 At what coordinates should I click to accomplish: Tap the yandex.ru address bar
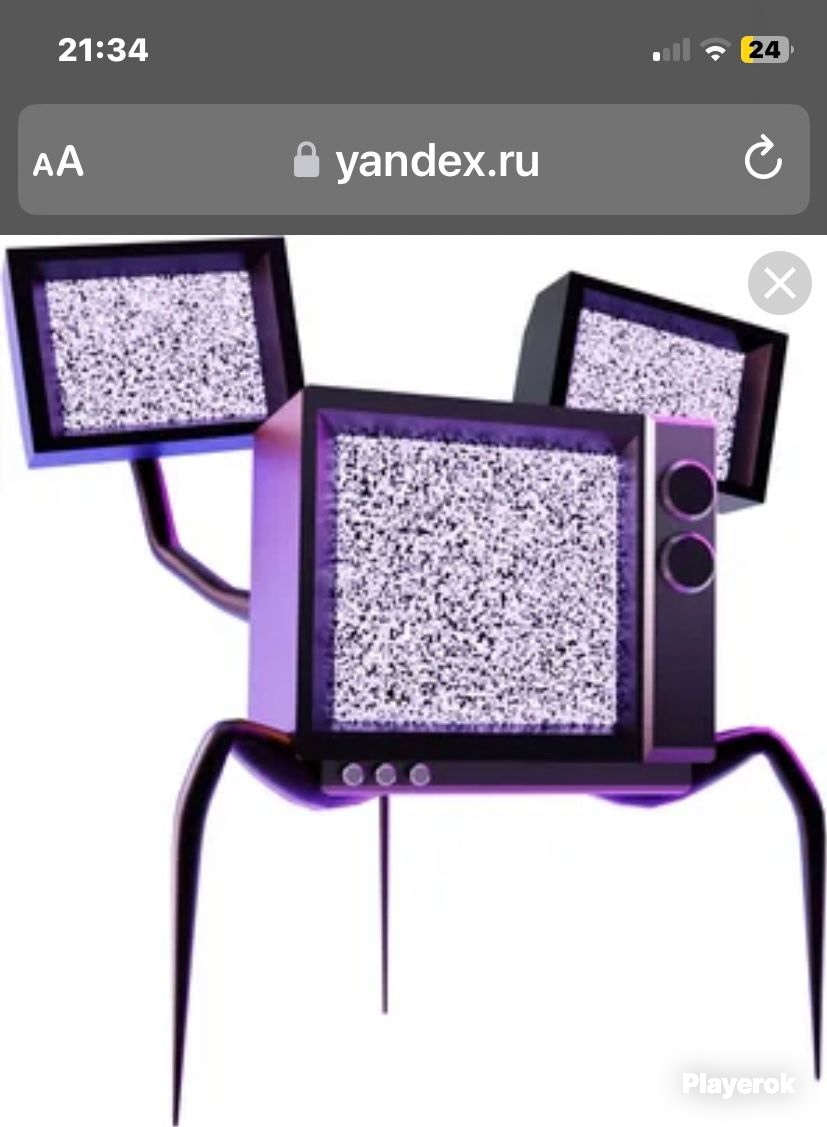coord(414,160)
